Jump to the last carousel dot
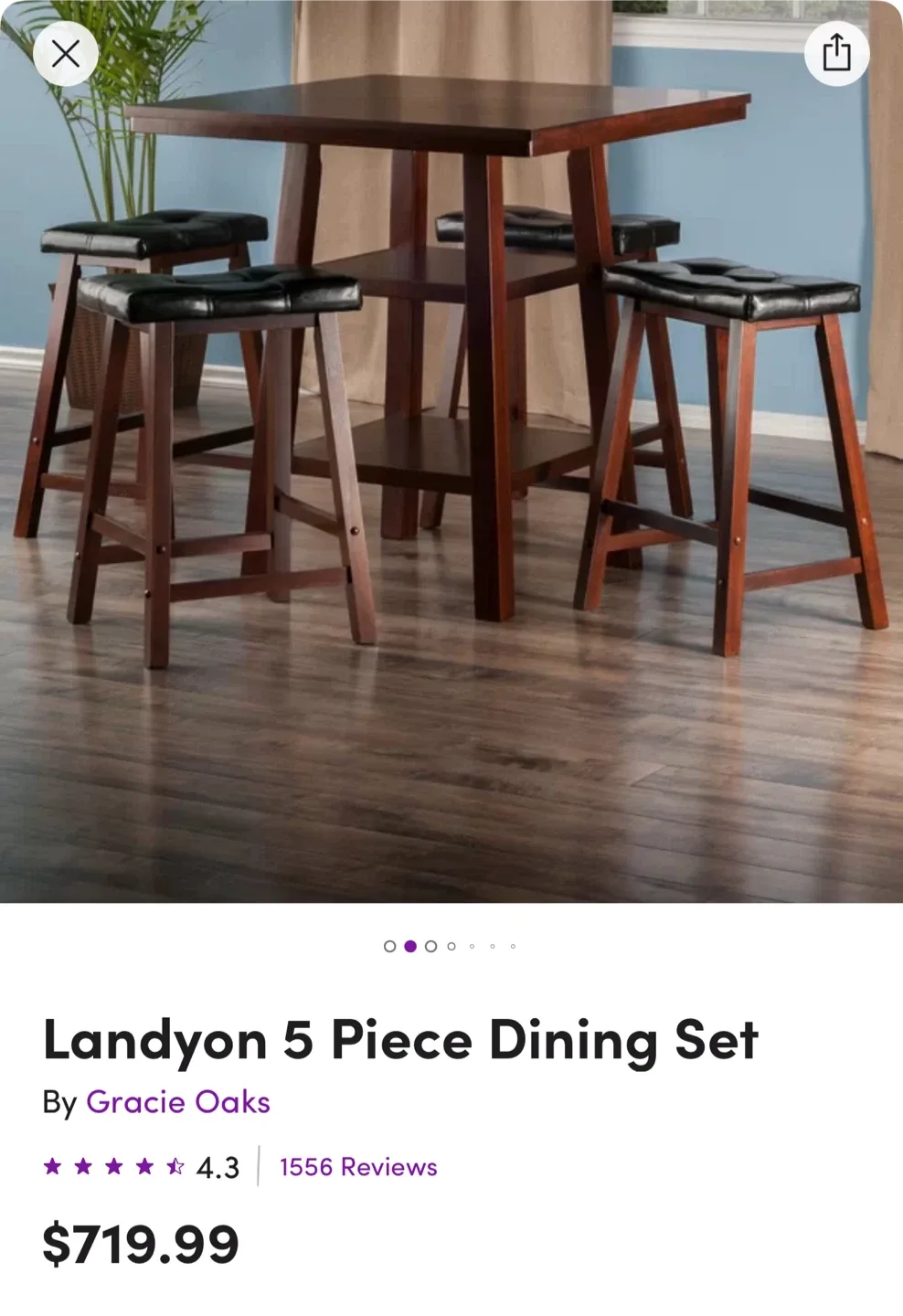Image resolution: width=903 pixels, height=1316 pixels. (513, 948)
